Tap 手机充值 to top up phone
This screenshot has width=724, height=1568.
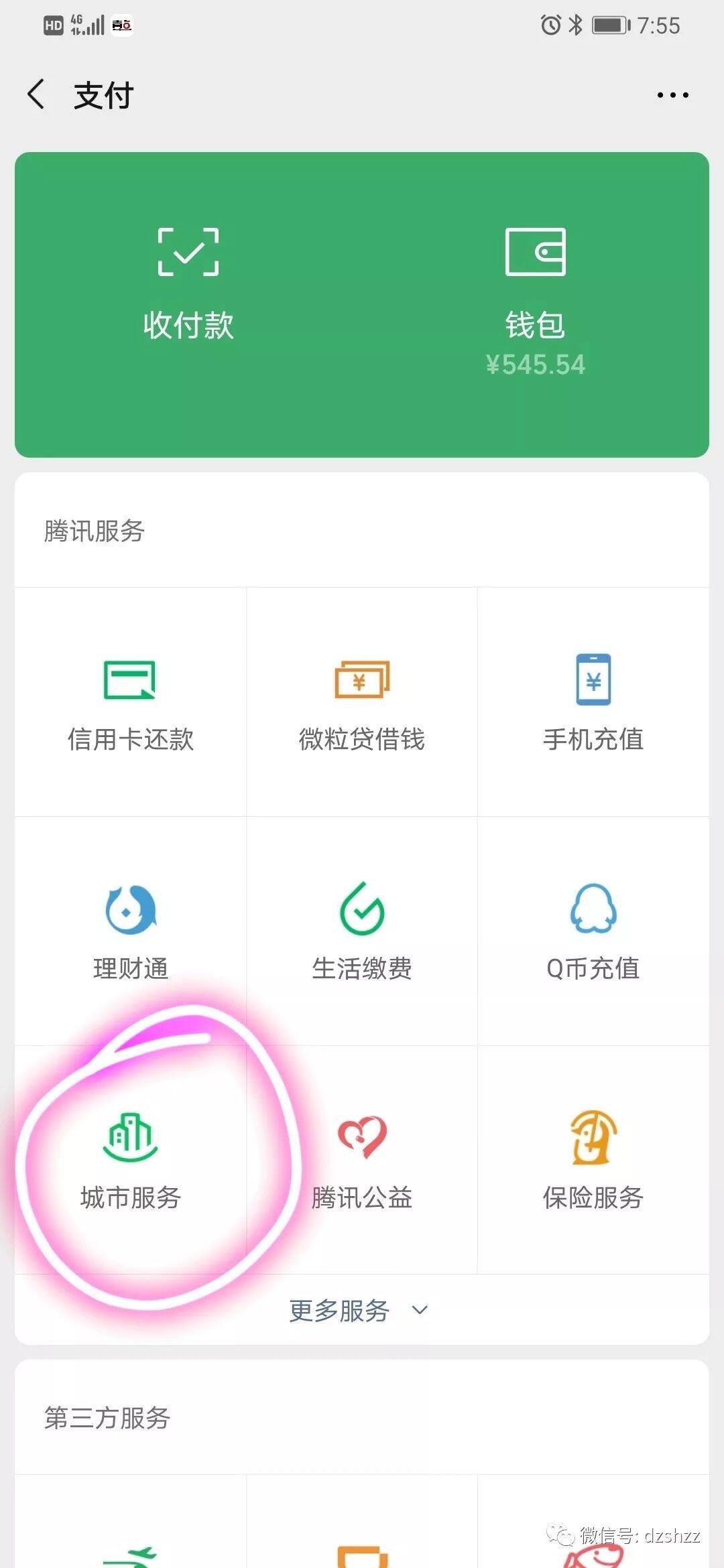593,702
